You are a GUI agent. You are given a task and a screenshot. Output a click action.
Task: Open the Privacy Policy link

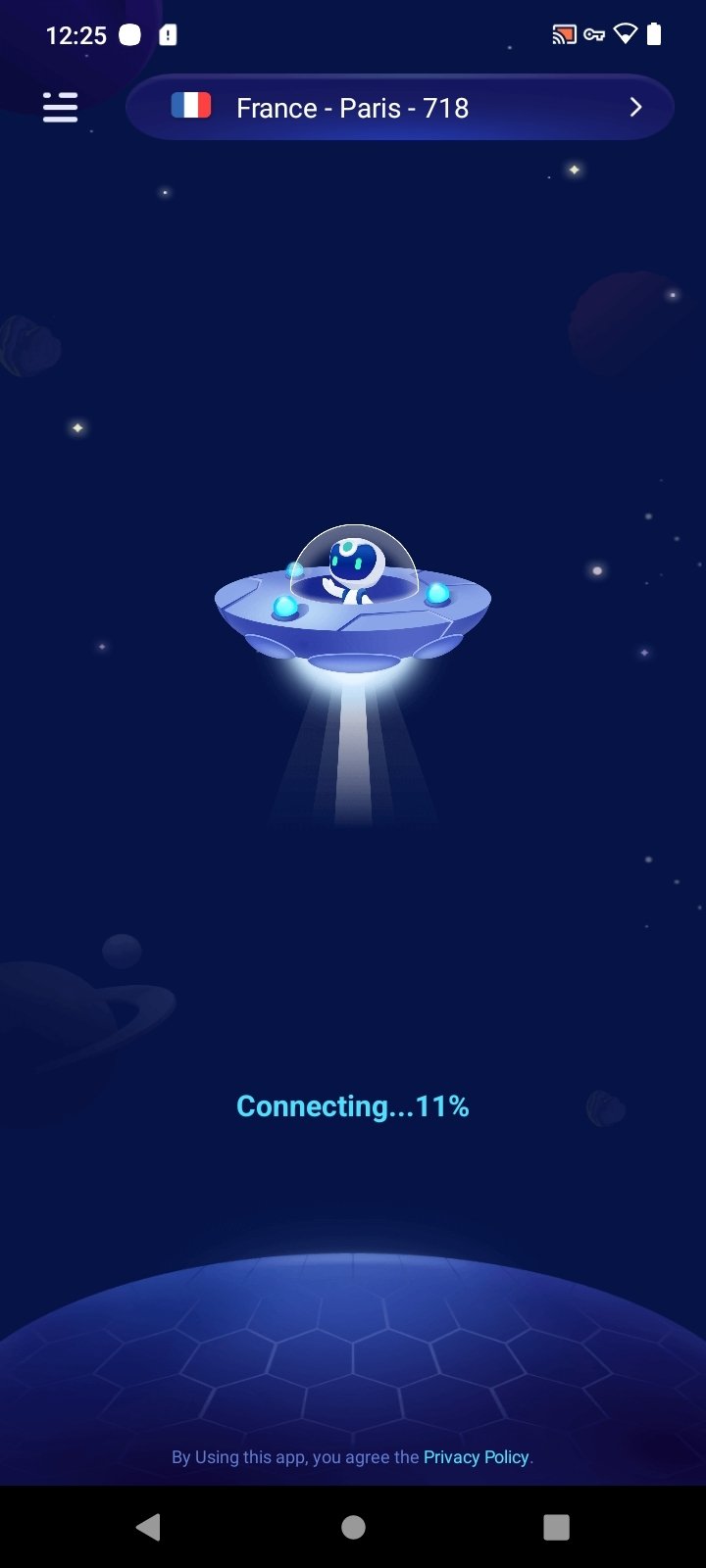(x=477, y=1457)
